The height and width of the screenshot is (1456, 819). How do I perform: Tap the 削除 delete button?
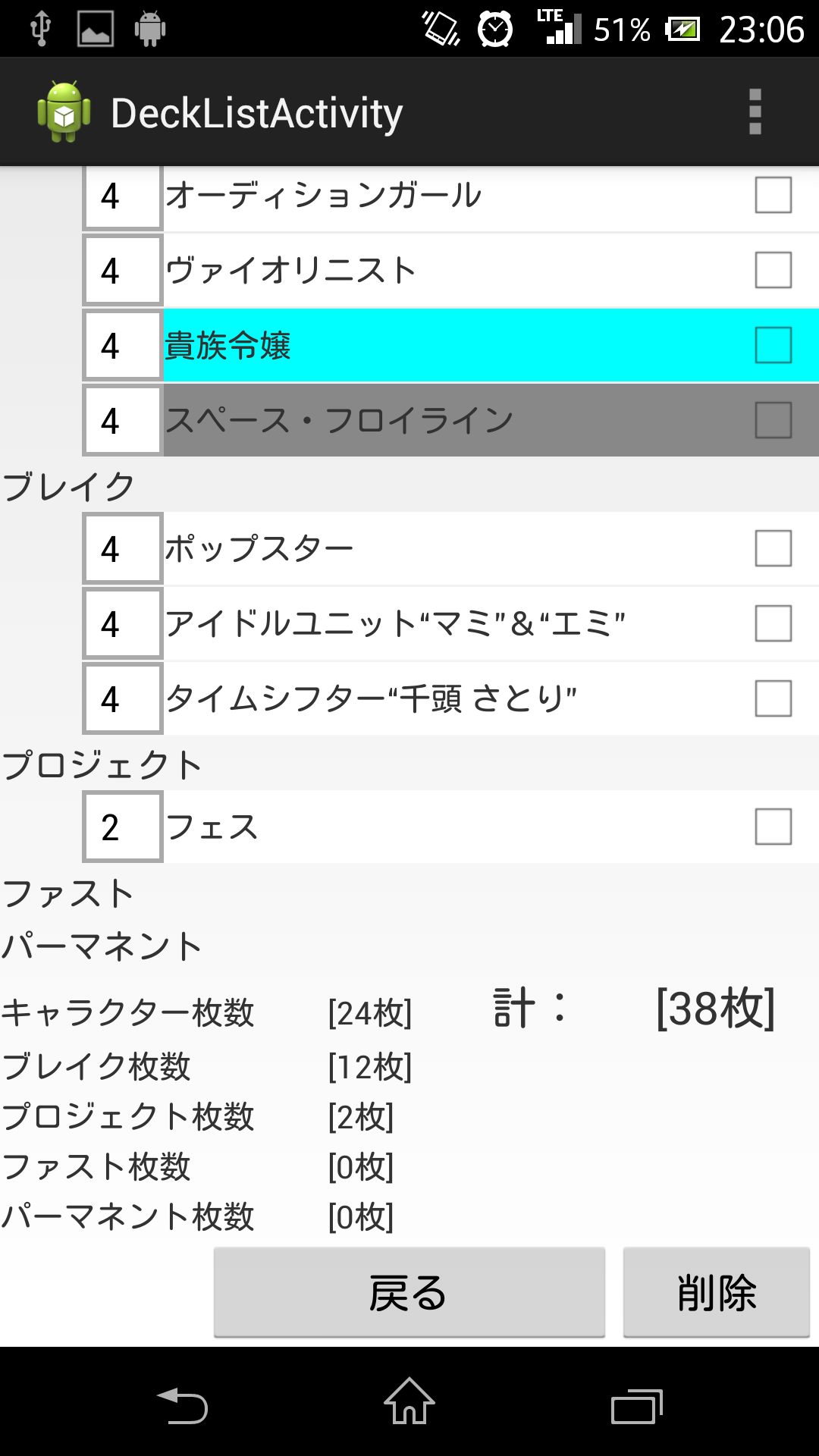716,1292
